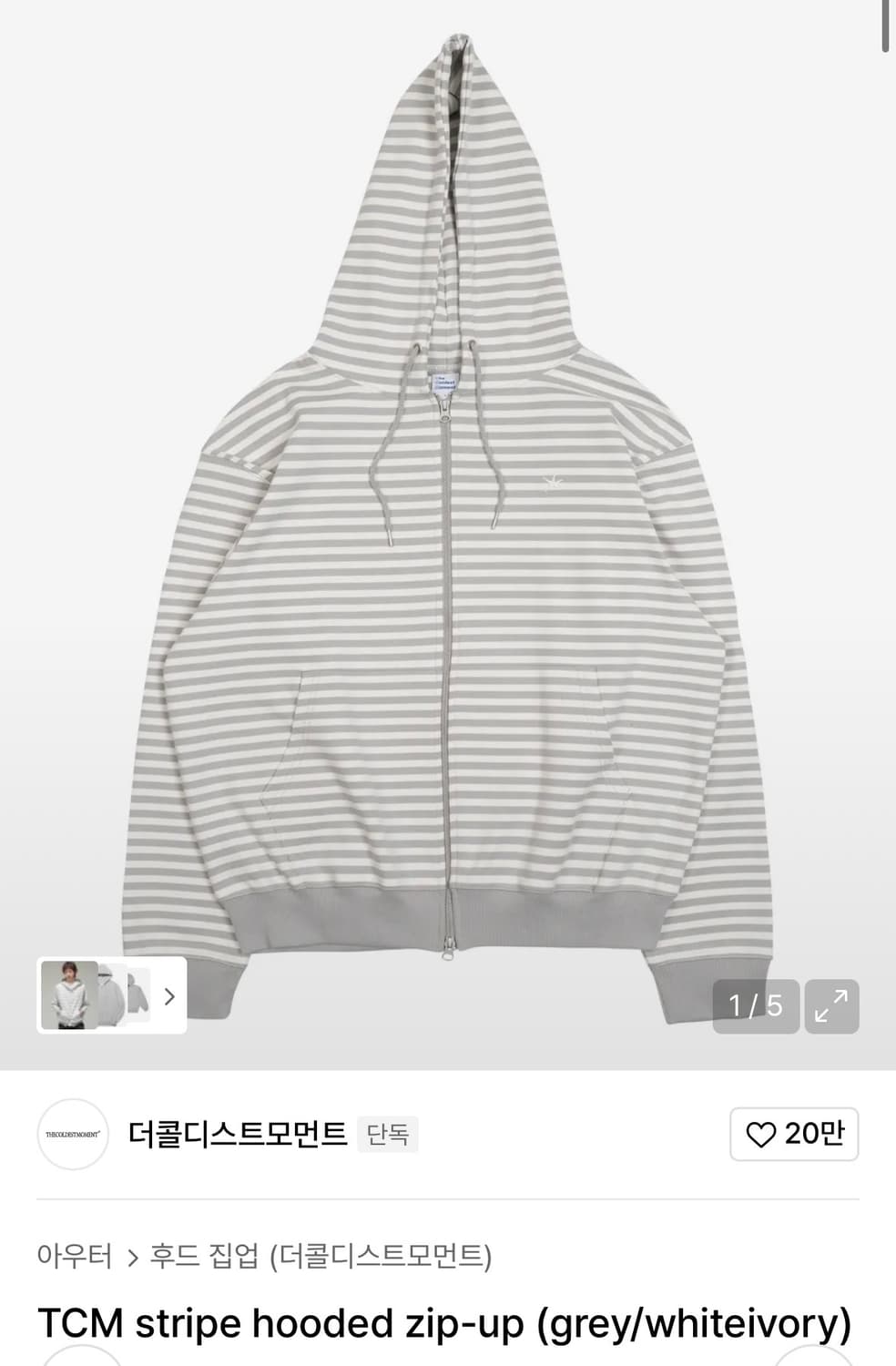
Task: Open the round 더콜디스트모먼트 brand logo
Action: (x=73, y=1134)
